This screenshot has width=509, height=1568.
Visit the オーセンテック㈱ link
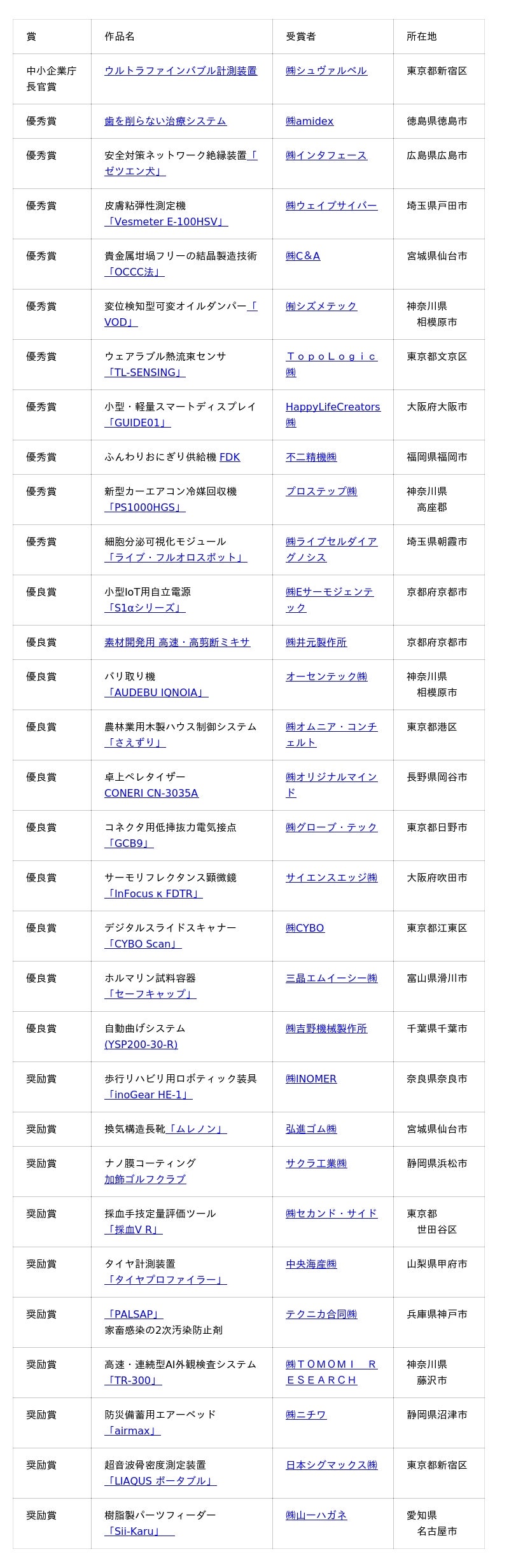click(x=326, y=676)
